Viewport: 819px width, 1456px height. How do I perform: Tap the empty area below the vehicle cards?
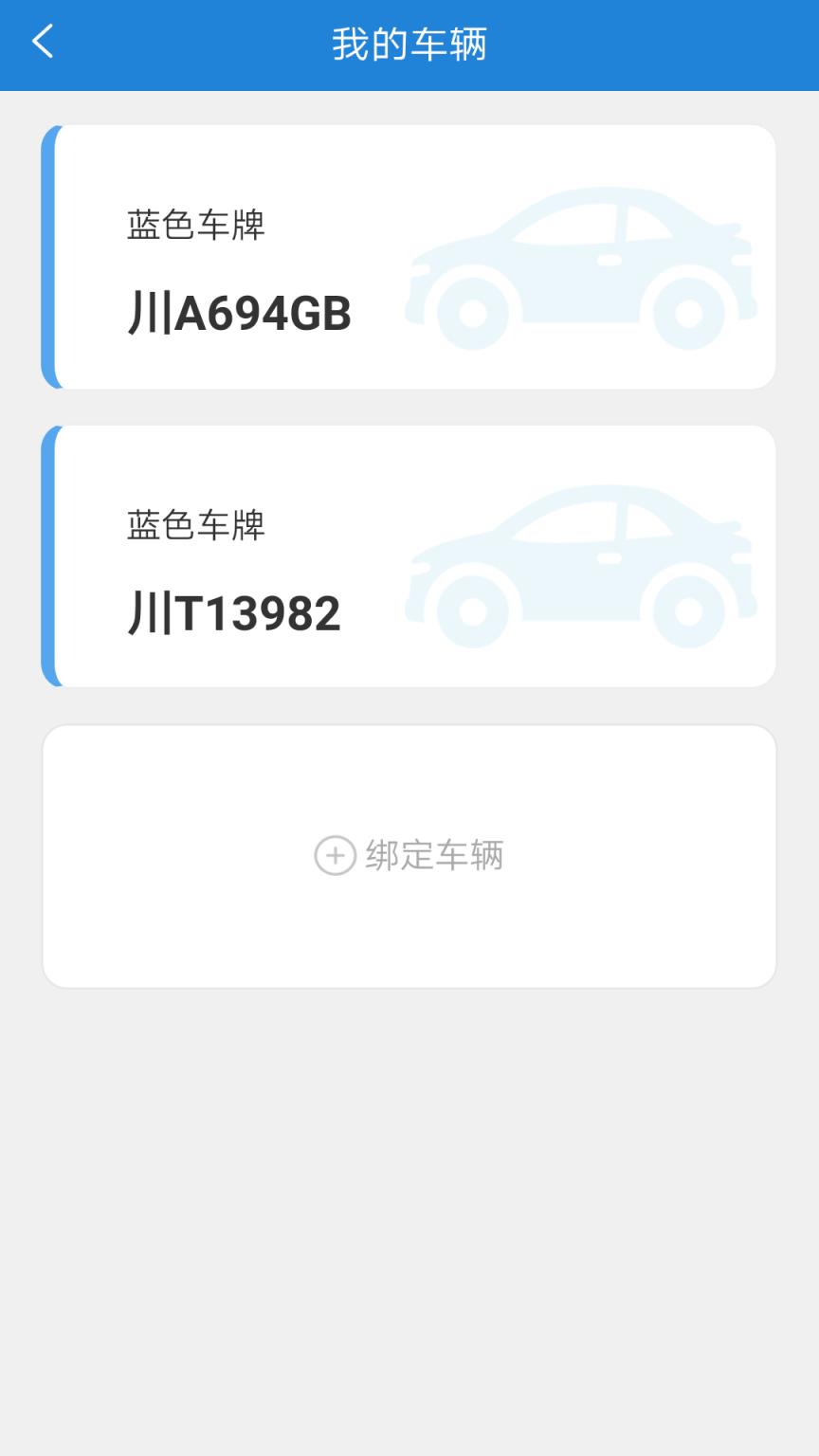tap(408, 1185)
